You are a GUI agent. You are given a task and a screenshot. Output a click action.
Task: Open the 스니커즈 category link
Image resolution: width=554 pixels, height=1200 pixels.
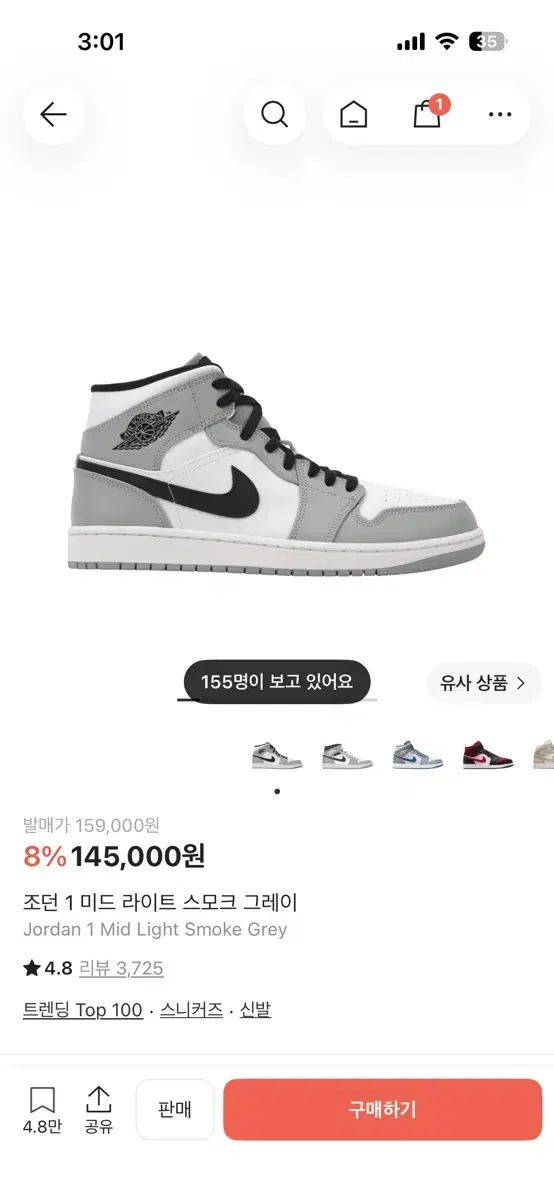tap(191, 1010)
